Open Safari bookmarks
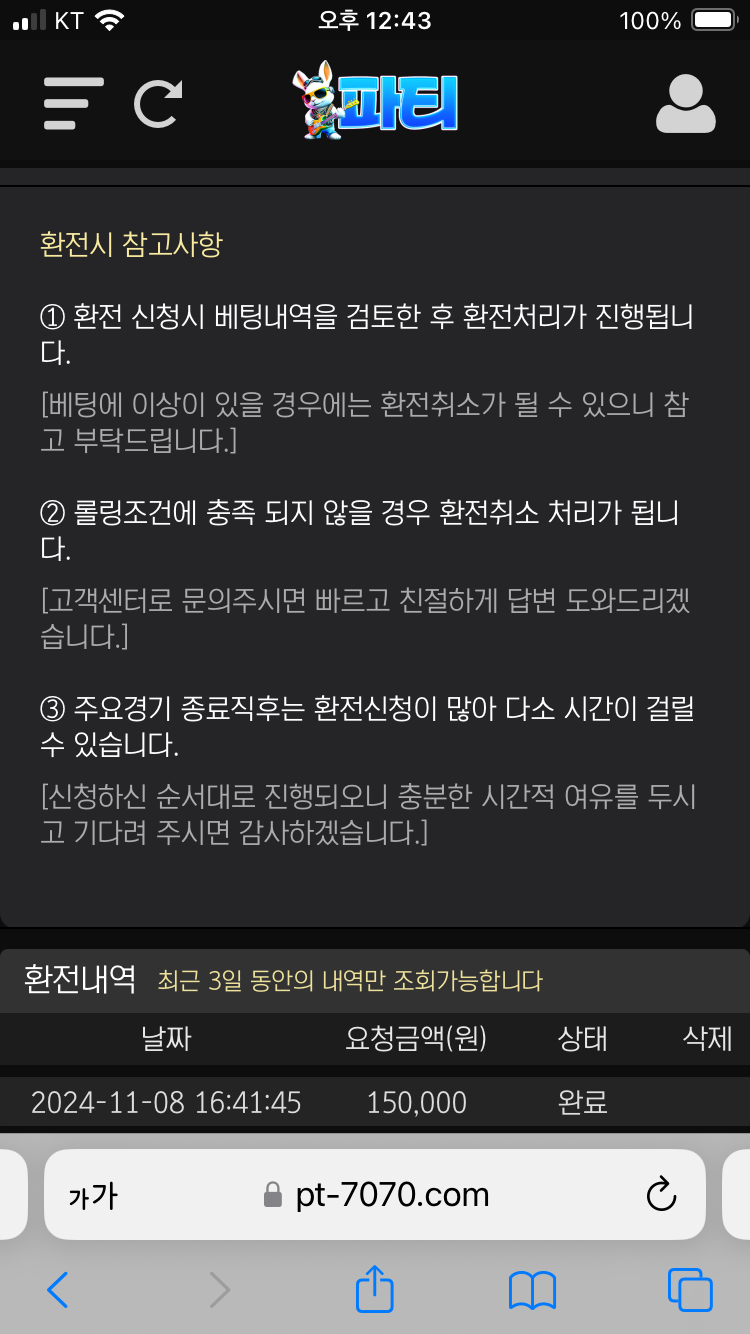Viewport: 750px width, 1334px height. 532,1290
